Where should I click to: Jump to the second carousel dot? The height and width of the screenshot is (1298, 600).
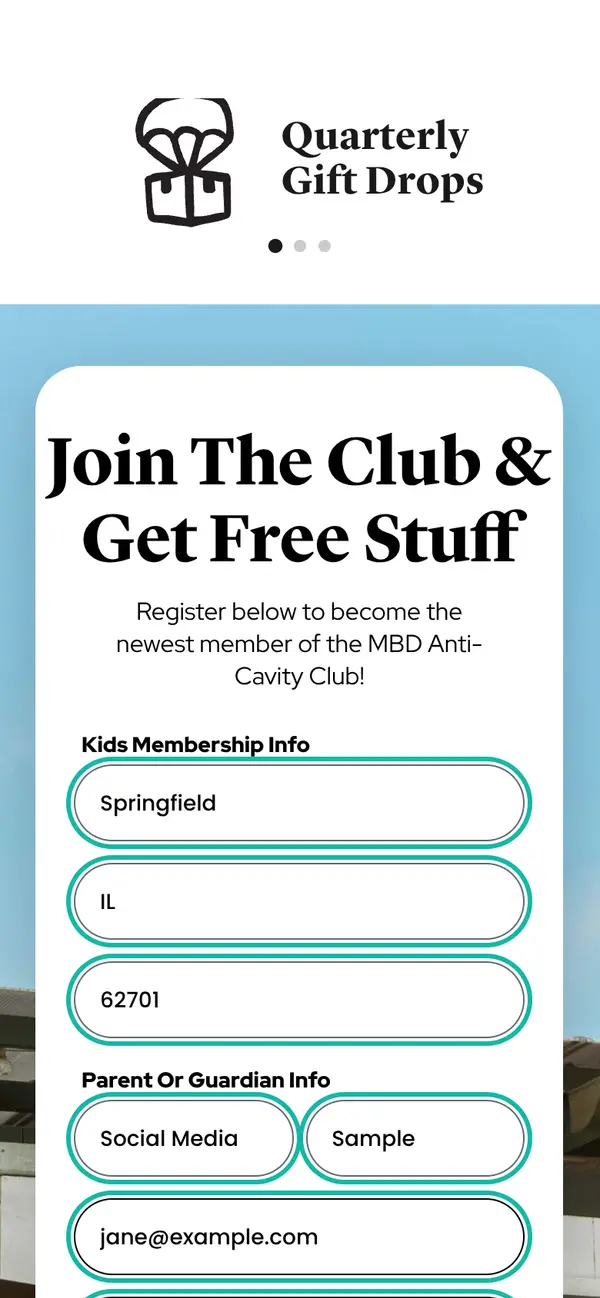point(300,246)
